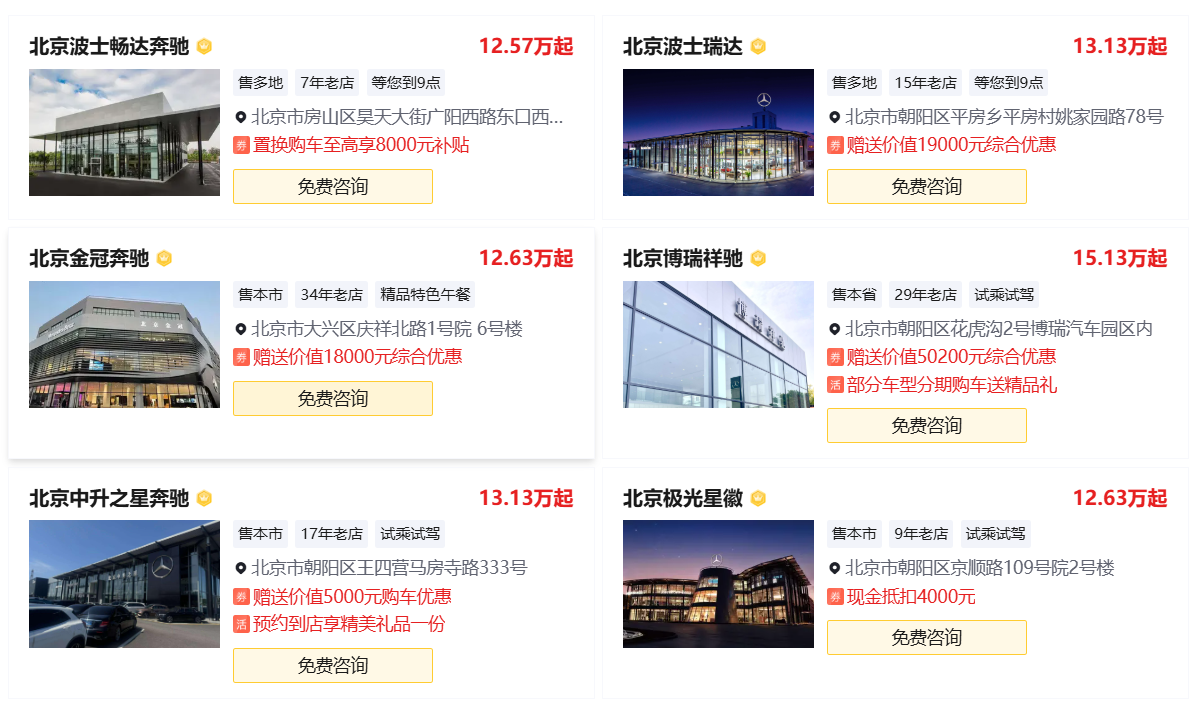This screenshot has width=1202, height=701.
Task: View 部分车型分期购车送精品礼 activity
Action: pos(950,385)
